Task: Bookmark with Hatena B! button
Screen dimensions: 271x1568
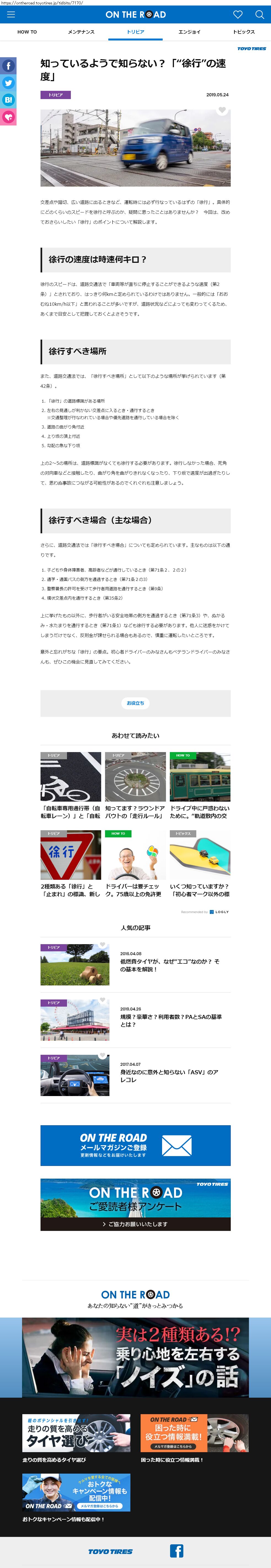Action: pyautogui.click(x=8, y=100)
